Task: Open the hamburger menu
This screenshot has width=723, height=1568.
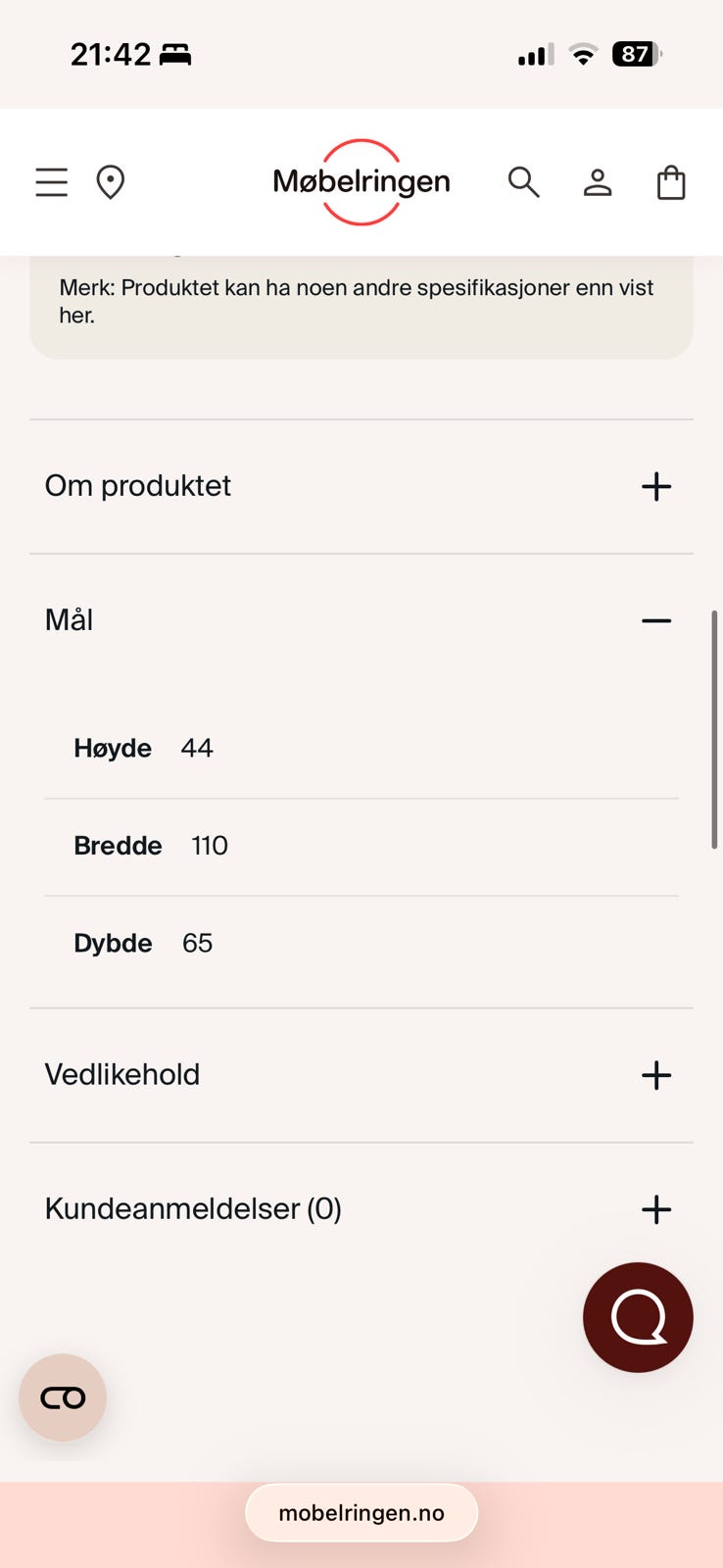Action: point(52,182)
